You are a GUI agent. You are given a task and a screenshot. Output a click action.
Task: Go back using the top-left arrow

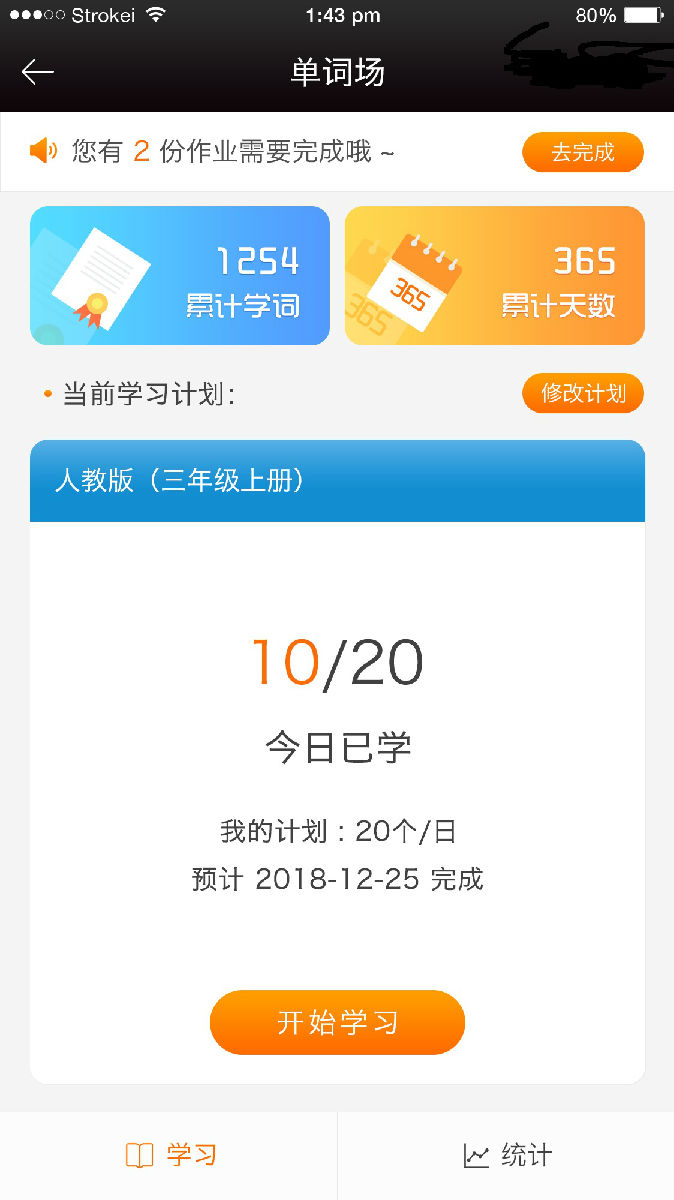click(x=38, y=72)
